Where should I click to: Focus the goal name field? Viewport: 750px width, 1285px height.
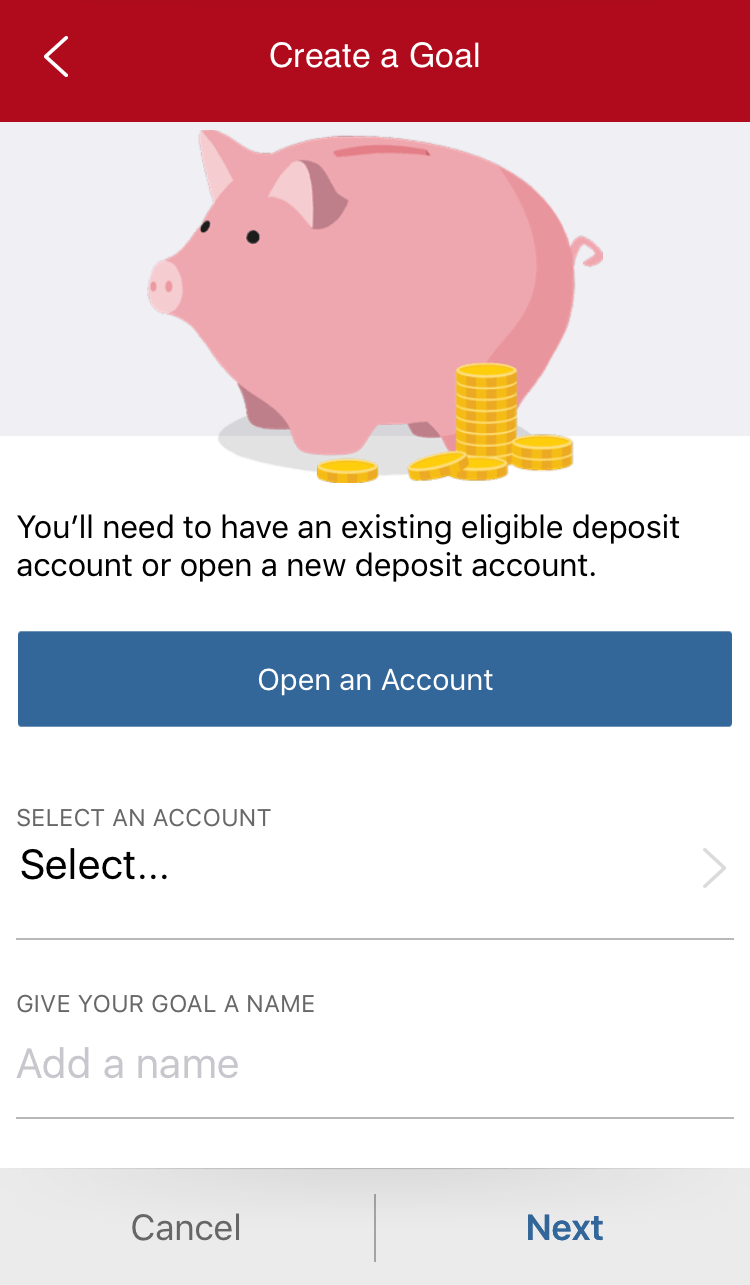click(x=375, y=1064)
